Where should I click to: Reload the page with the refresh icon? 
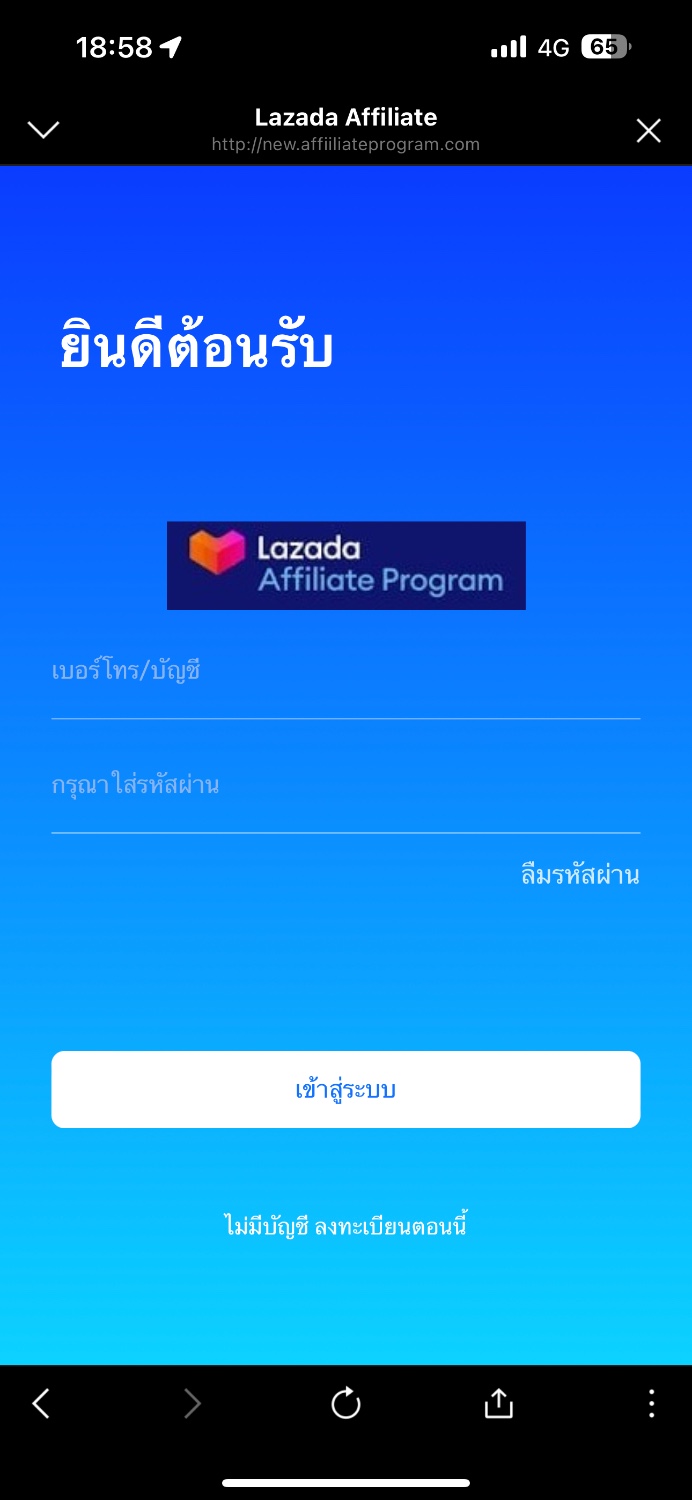(346, 1404)
